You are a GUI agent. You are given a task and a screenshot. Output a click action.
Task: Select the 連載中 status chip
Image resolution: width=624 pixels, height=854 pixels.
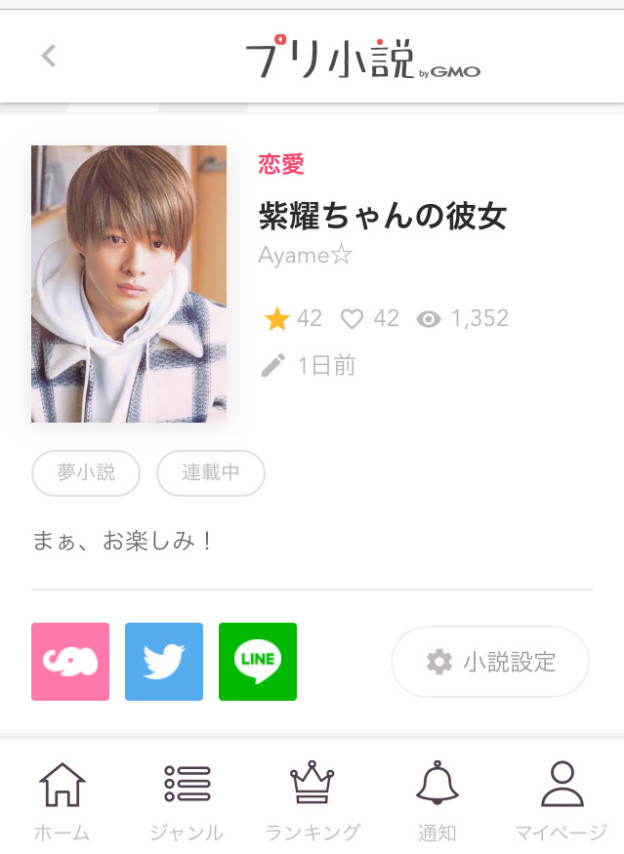point(211,473)
